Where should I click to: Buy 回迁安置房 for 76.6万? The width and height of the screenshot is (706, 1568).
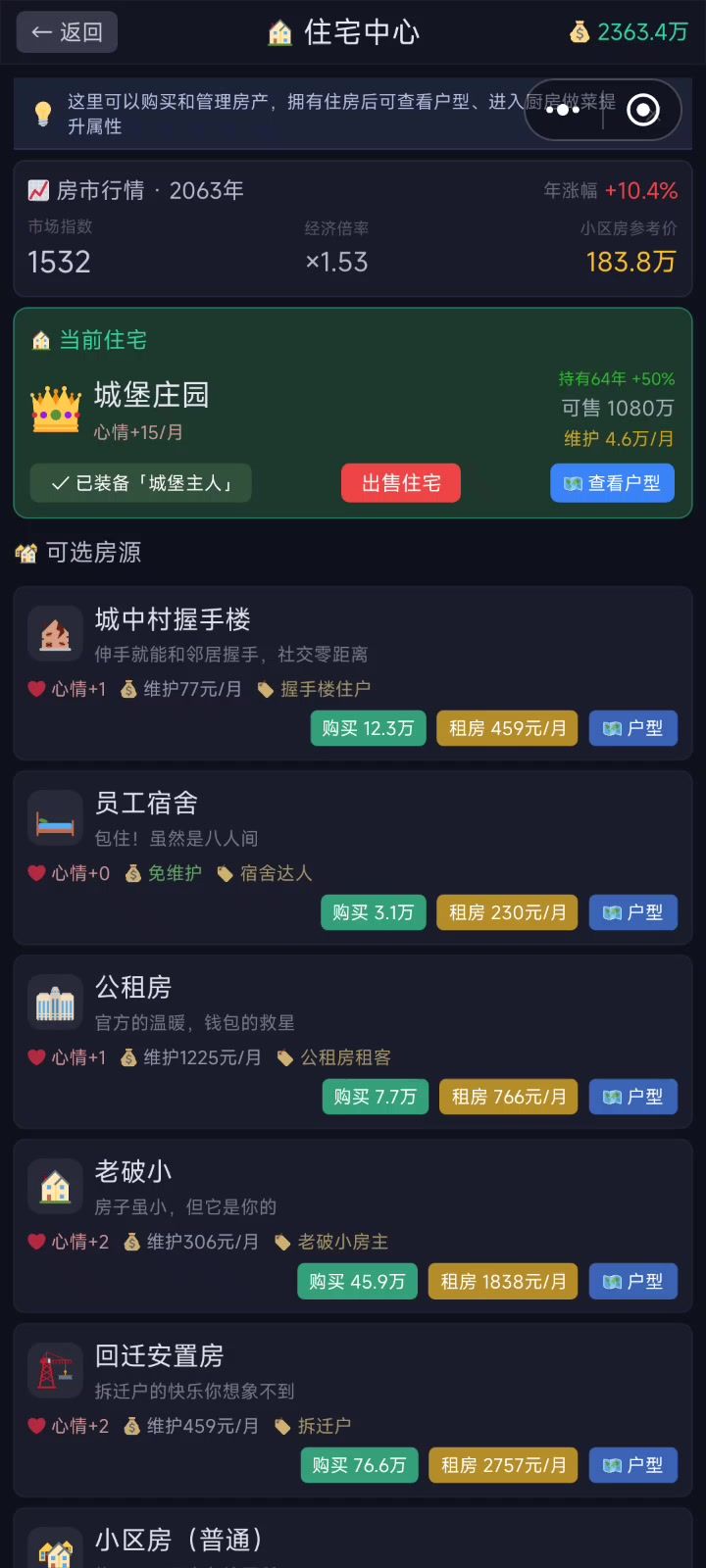(x=359, y=1465)
